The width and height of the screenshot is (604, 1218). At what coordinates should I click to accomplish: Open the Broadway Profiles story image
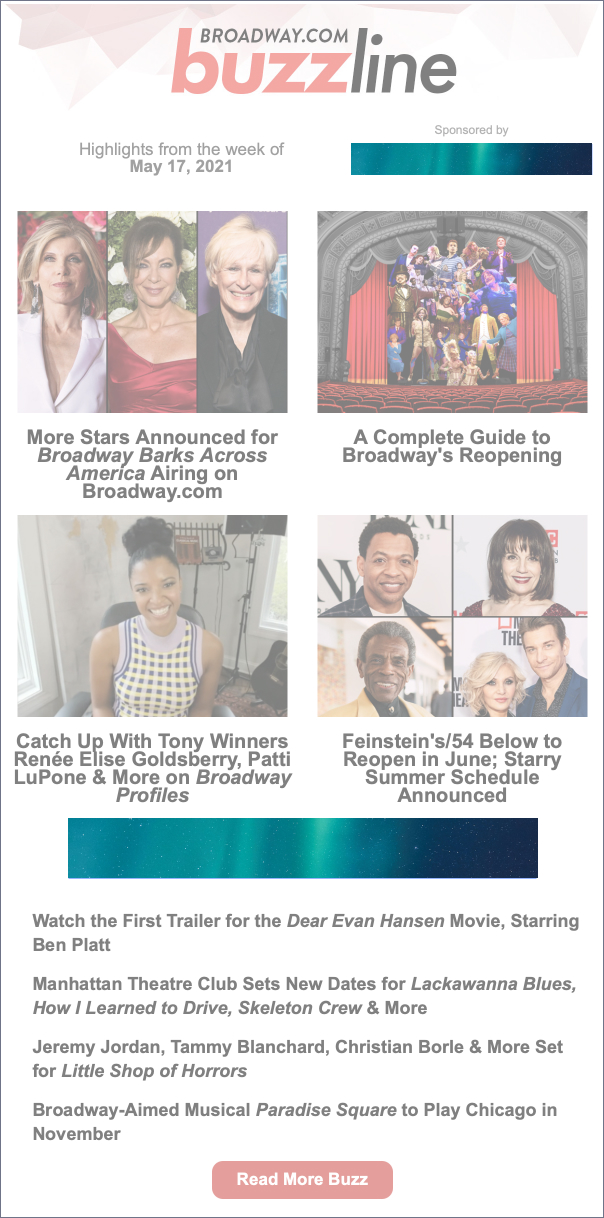[x=152, y=616]
